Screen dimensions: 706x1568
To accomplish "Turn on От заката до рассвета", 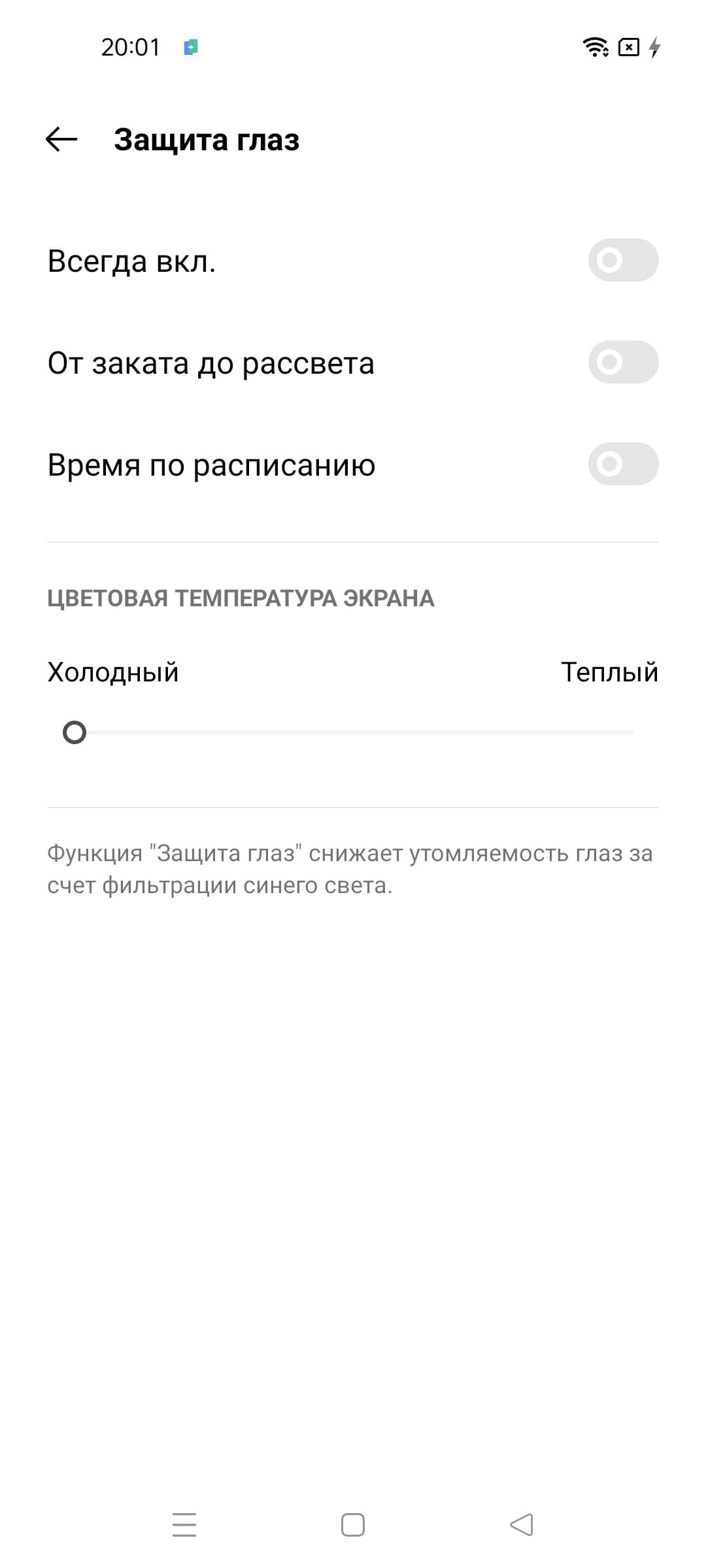I will 622,362.
